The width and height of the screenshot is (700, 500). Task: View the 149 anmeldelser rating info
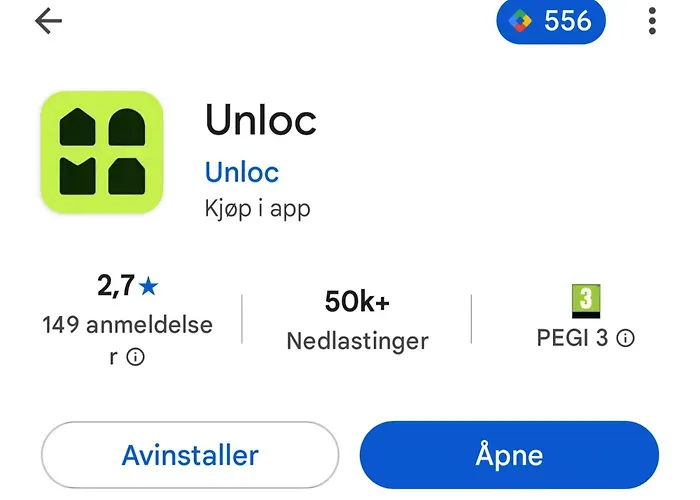click(x=135, y=357)
